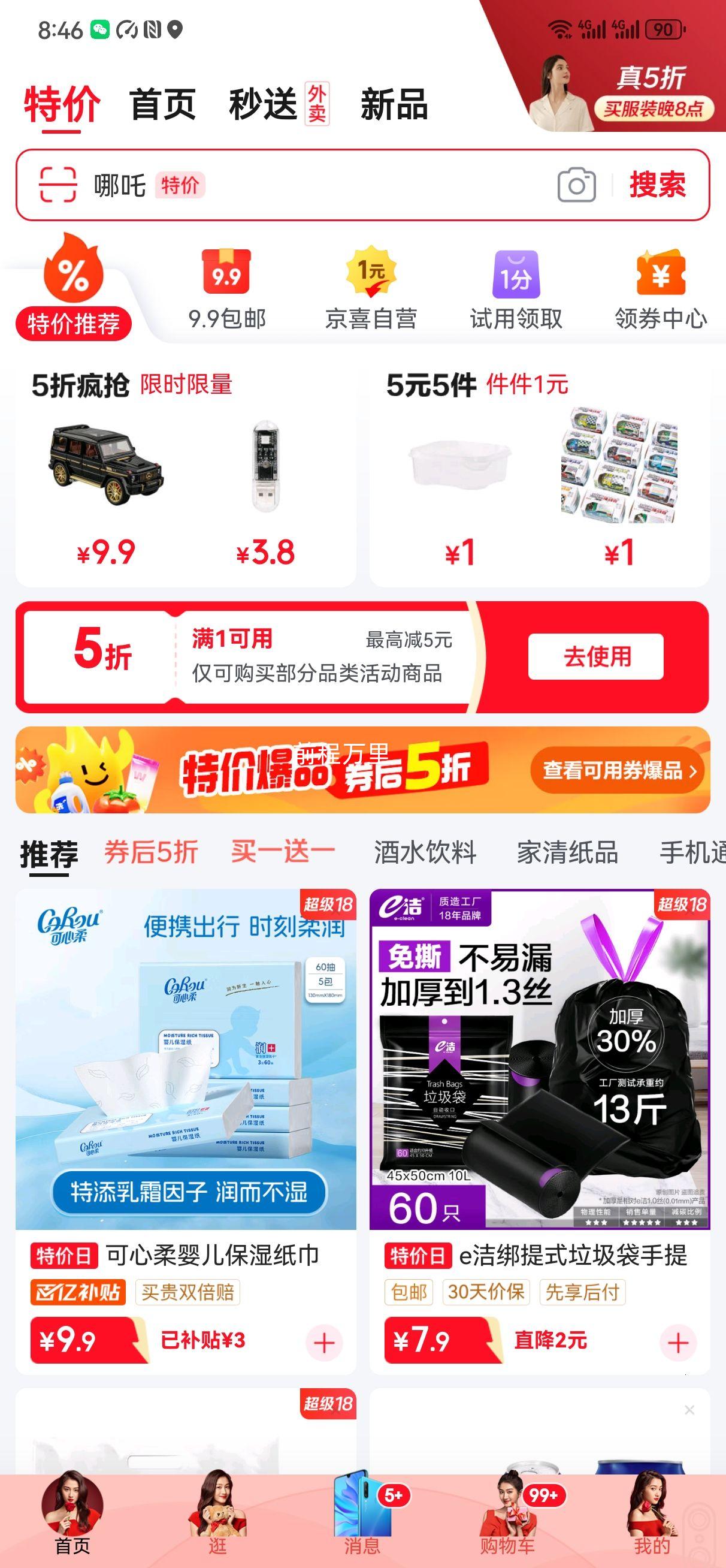Open the camera photo-search icon
Viewport: 726px width, 1568px height.
pyautogui.click(x=578, y=186)
